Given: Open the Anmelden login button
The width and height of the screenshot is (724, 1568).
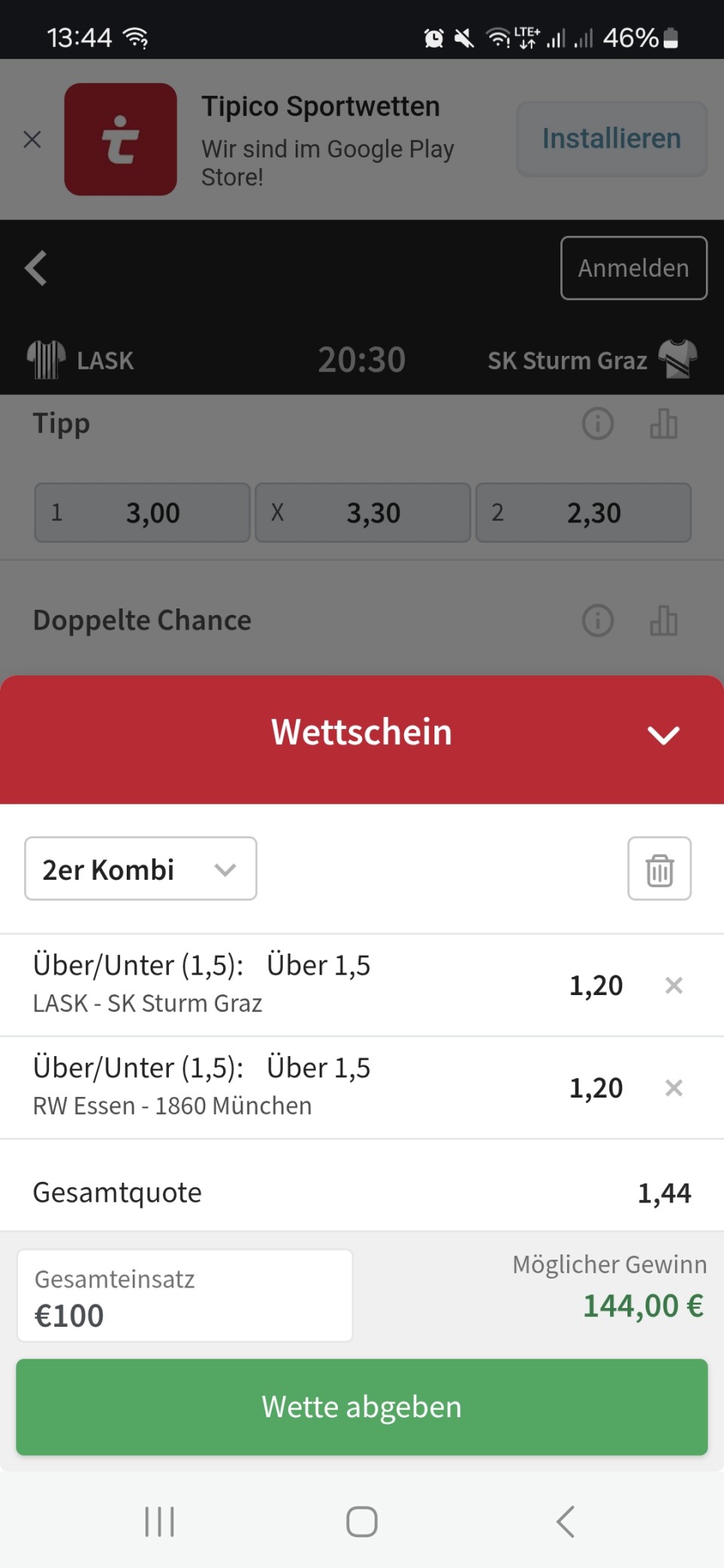Looking at the screenshot, I should (x=633, y=268).
